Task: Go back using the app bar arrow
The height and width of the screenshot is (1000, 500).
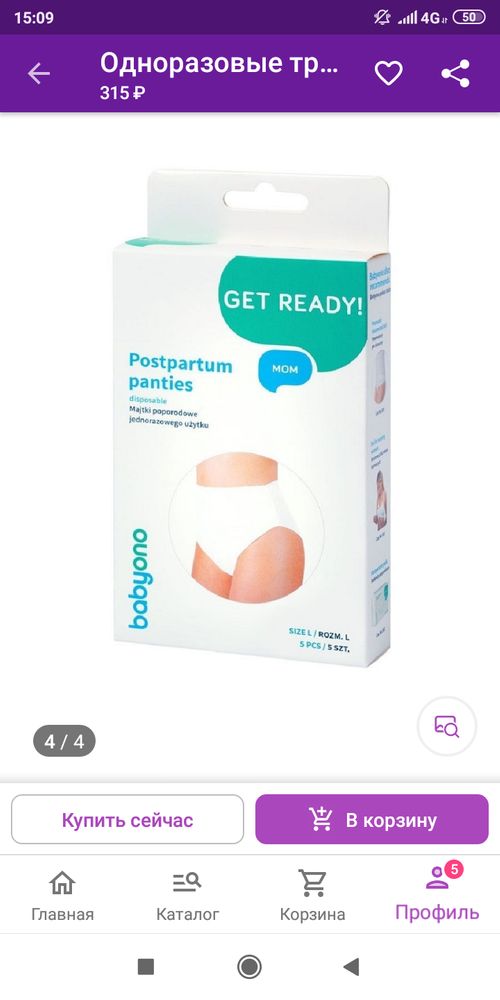Action: coord(38,74)
